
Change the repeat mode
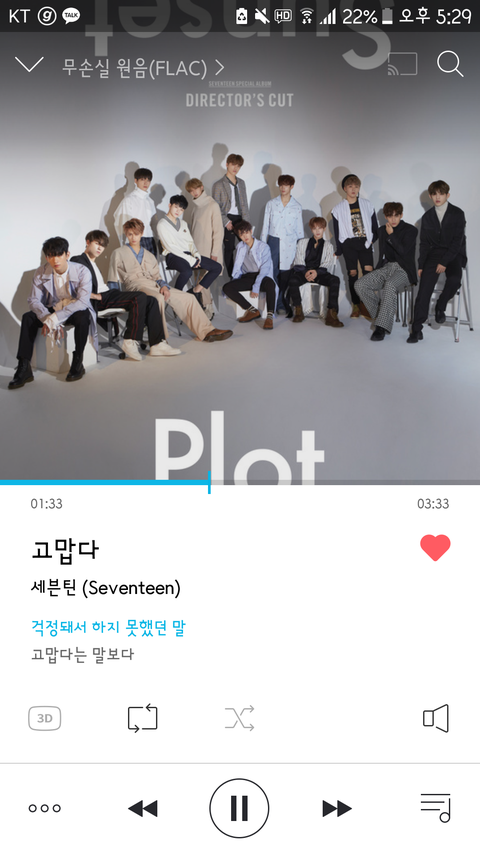(143, 719)
